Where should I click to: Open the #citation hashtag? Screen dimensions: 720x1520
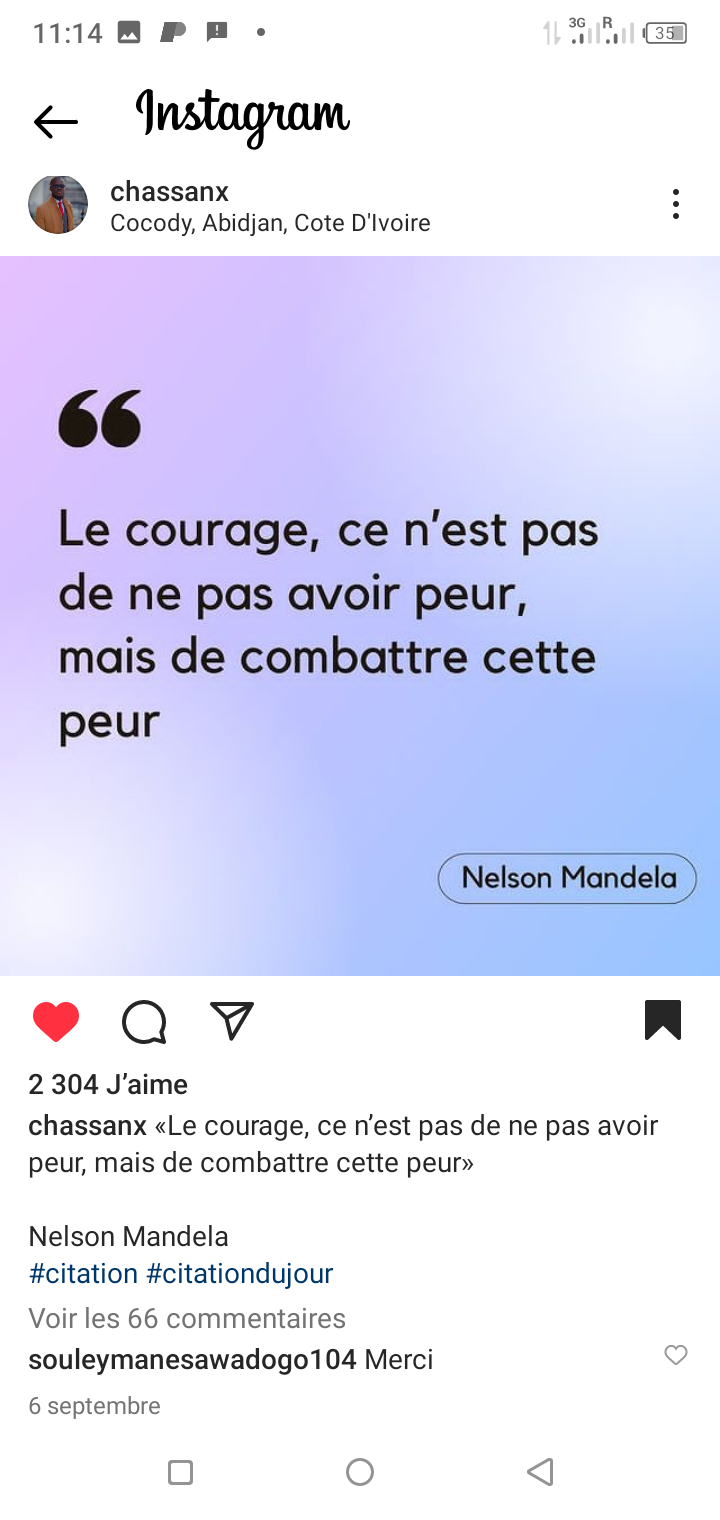(83, 1273)
